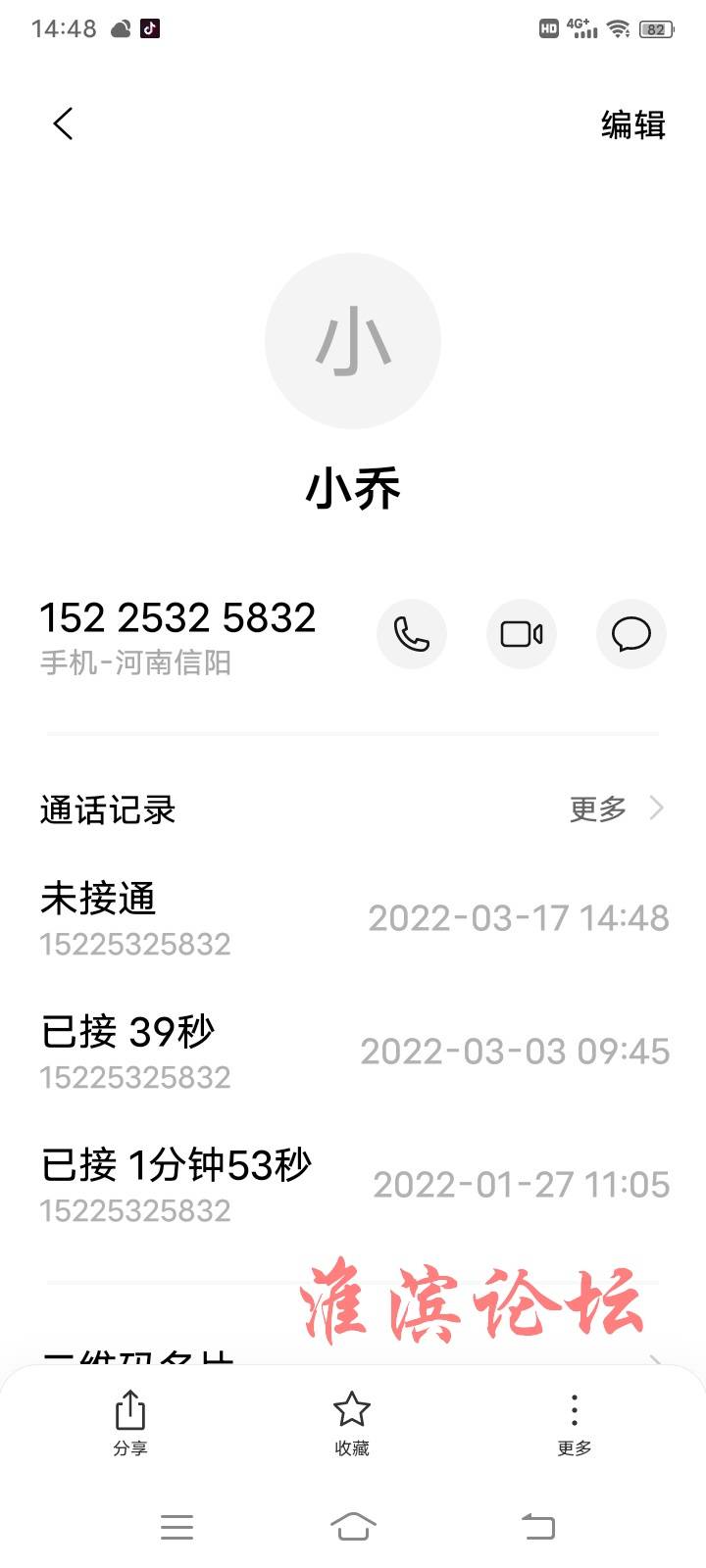Add contact to favorites with 收藏
This screenshot has height=1568, width=706.
point(351,1423)
